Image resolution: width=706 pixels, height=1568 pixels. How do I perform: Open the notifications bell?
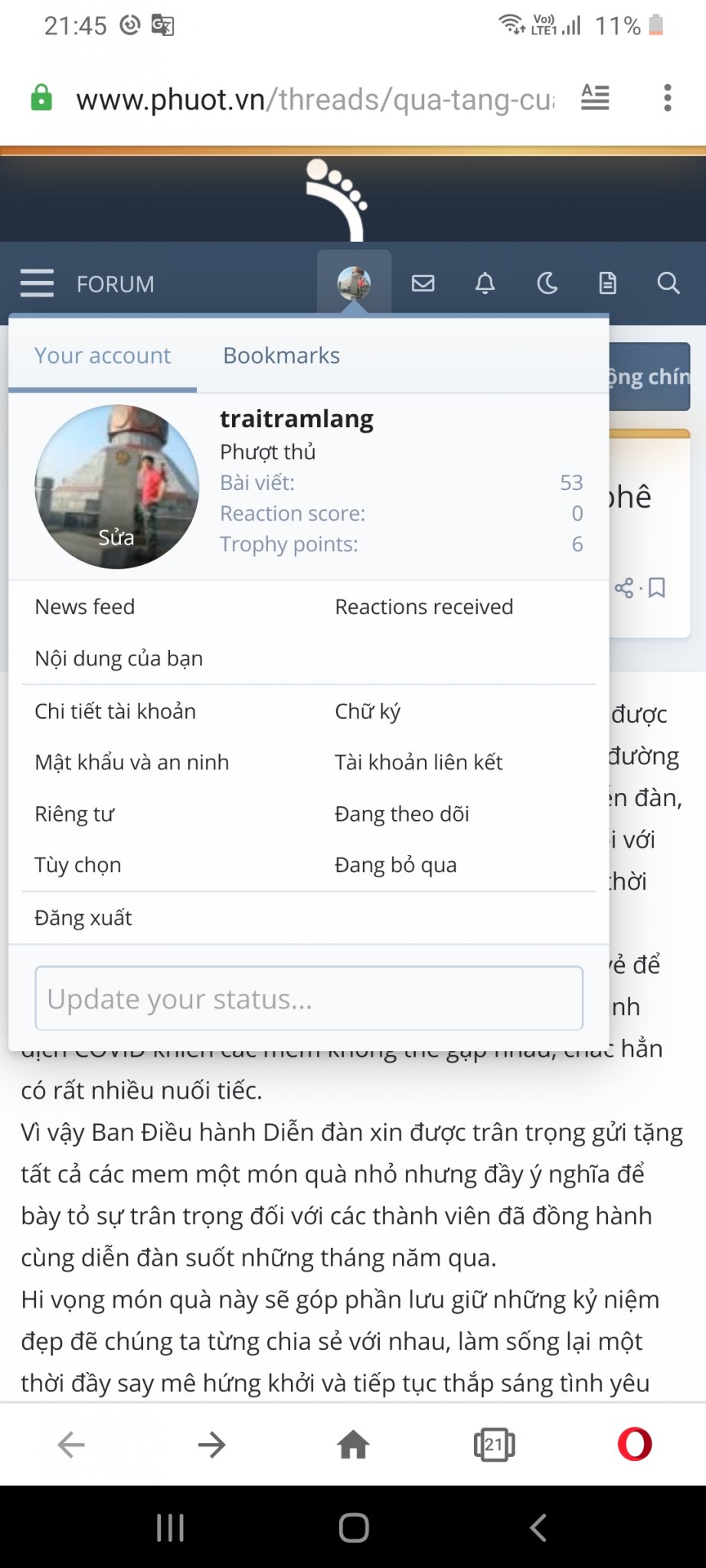pyautogui.click(x=485, y=283)
